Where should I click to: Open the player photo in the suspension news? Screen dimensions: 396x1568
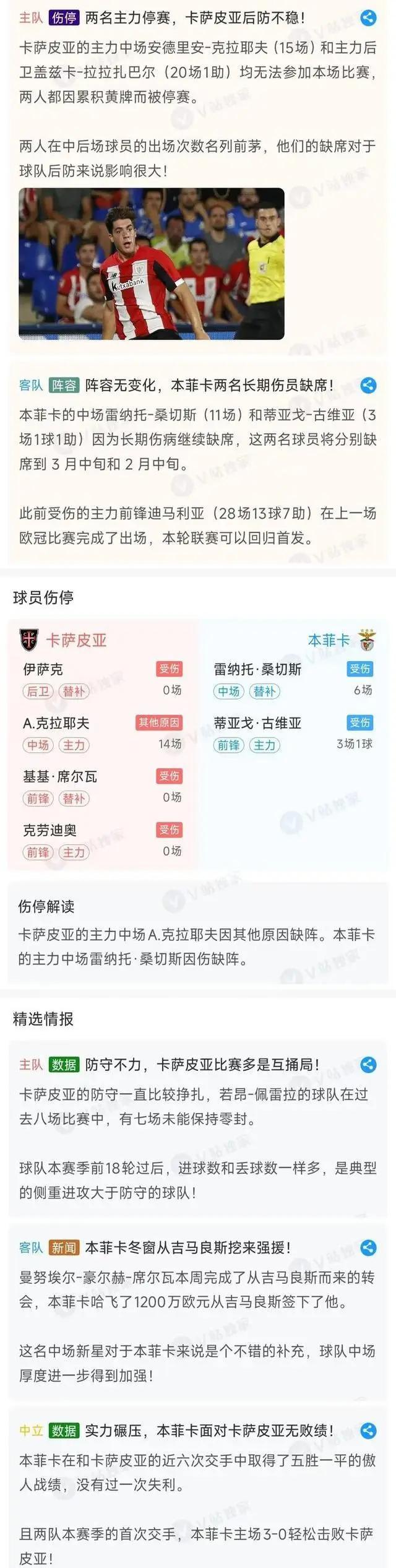[x=152, y=264]
